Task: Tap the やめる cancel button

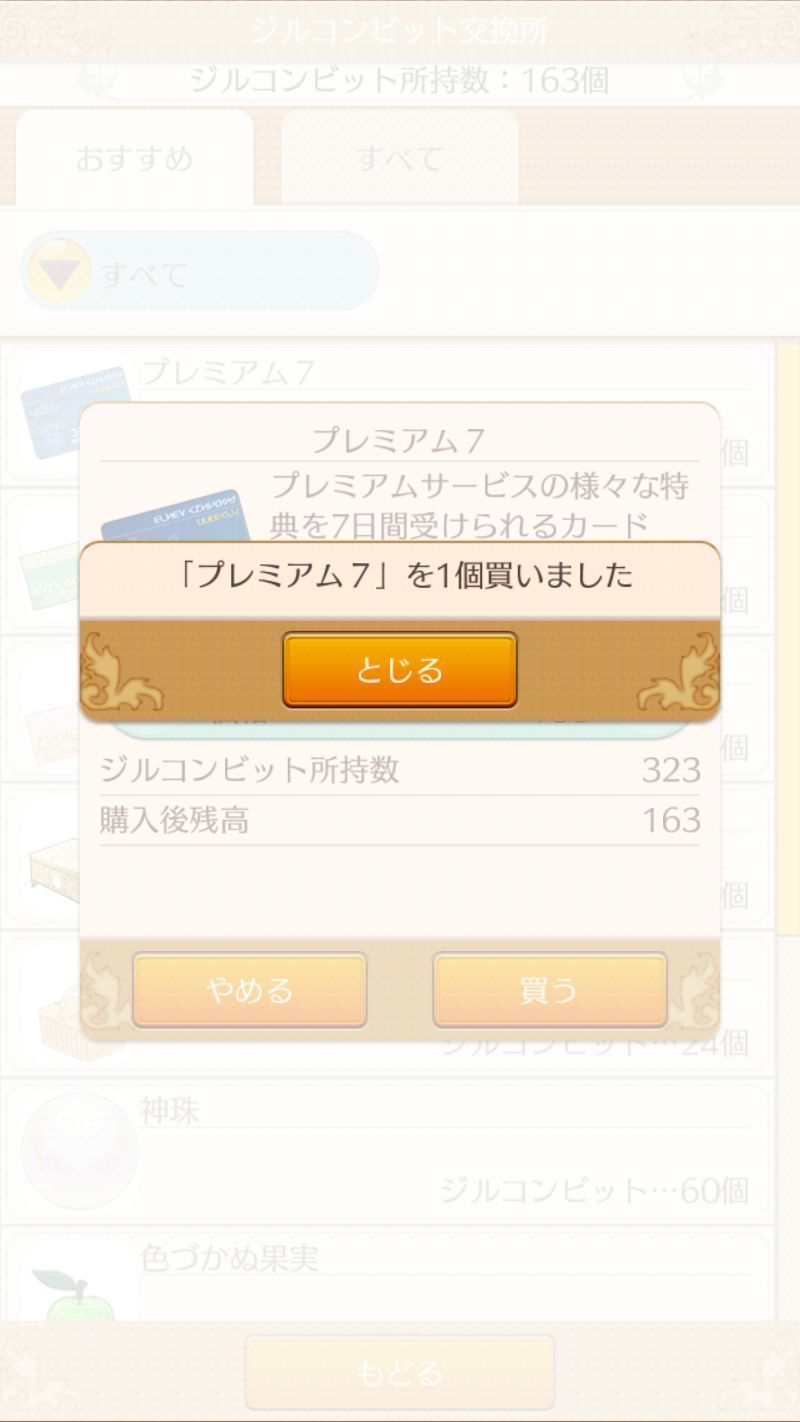Action: tap(249, 990)
